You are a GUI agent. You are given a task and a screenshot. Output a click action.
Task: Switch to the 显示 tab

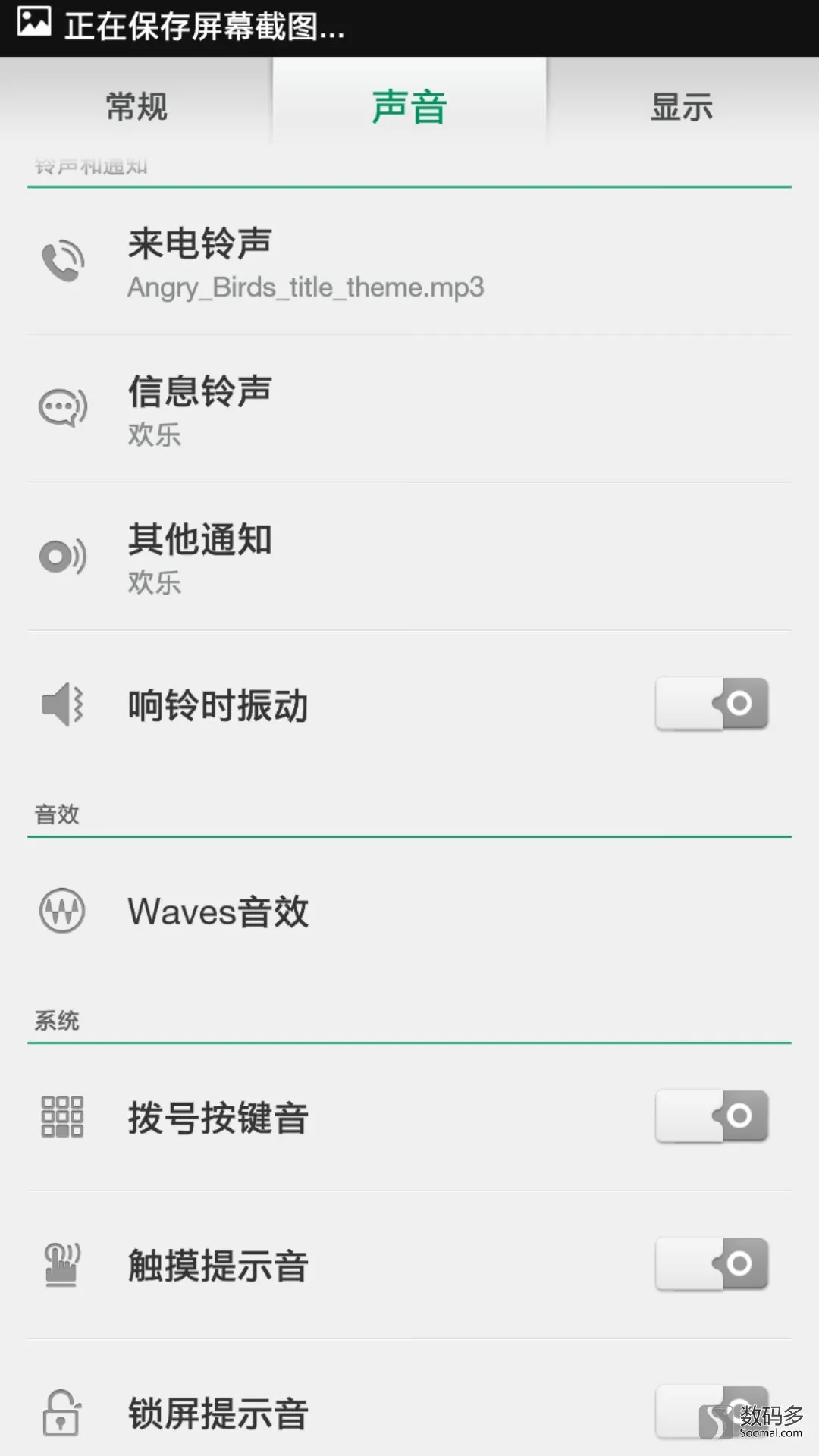(x=682, y=105)
